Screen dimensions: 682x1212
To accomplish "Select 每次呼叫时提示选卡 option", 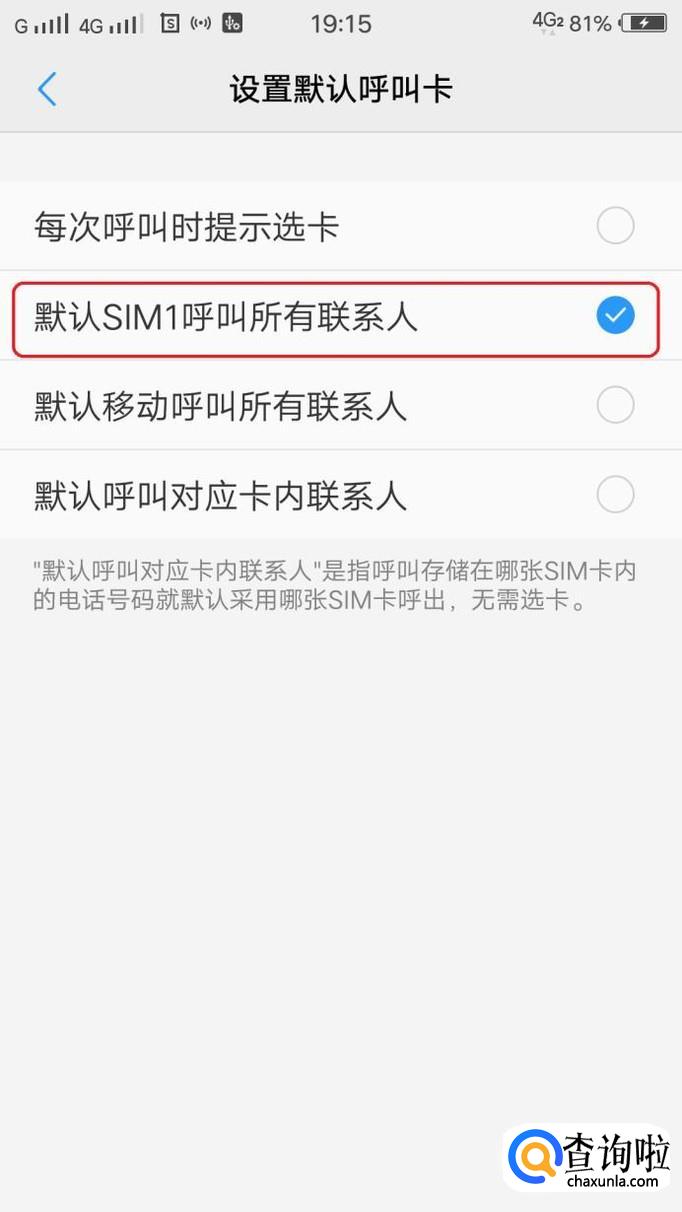I will click(615, 226).
